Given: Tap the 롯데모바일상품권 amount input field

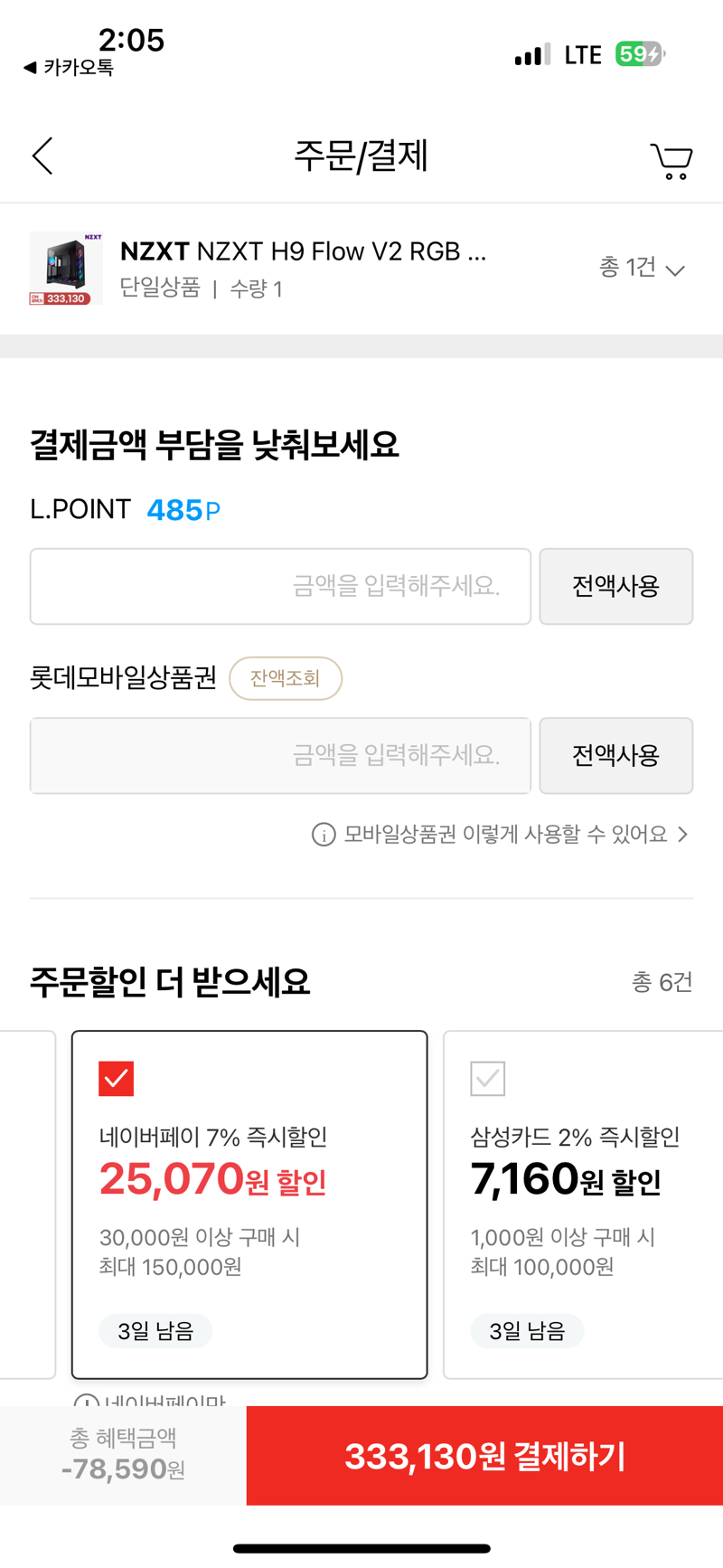Looking at the screenshot, I should (x=280, y=756).
